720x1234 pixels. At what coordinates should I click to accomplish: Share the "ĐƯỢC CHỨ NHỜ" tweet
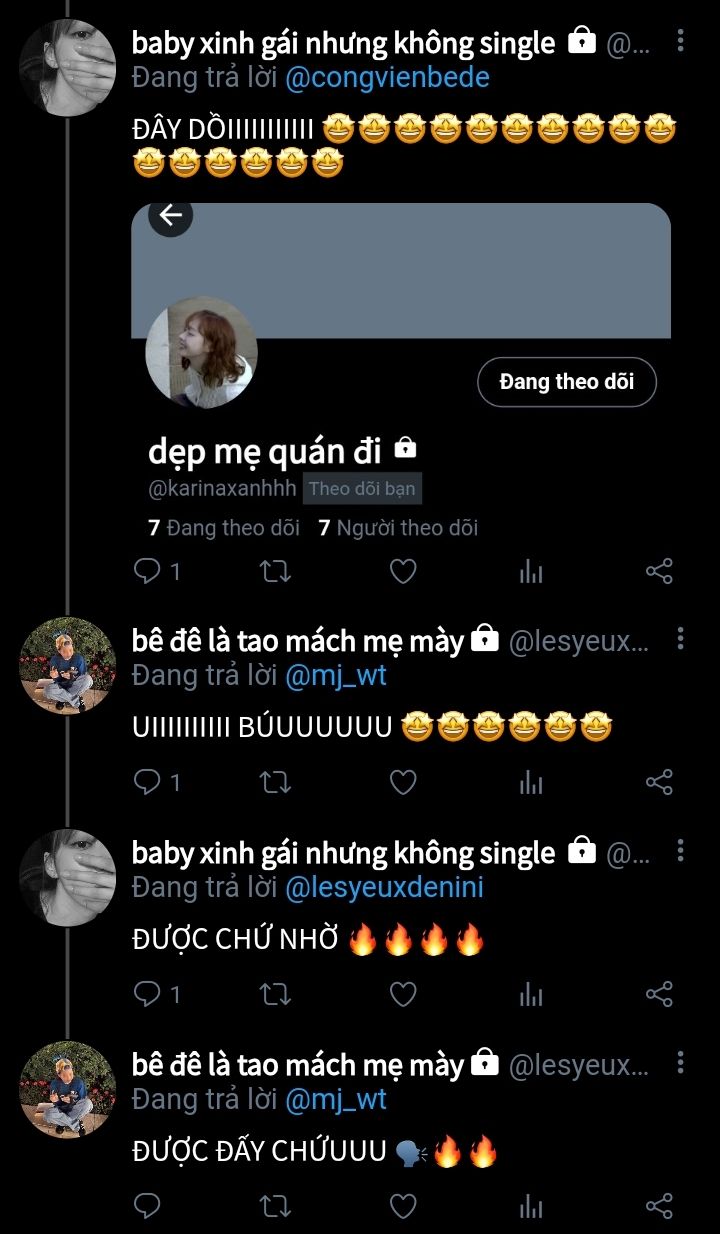[659, 994]
